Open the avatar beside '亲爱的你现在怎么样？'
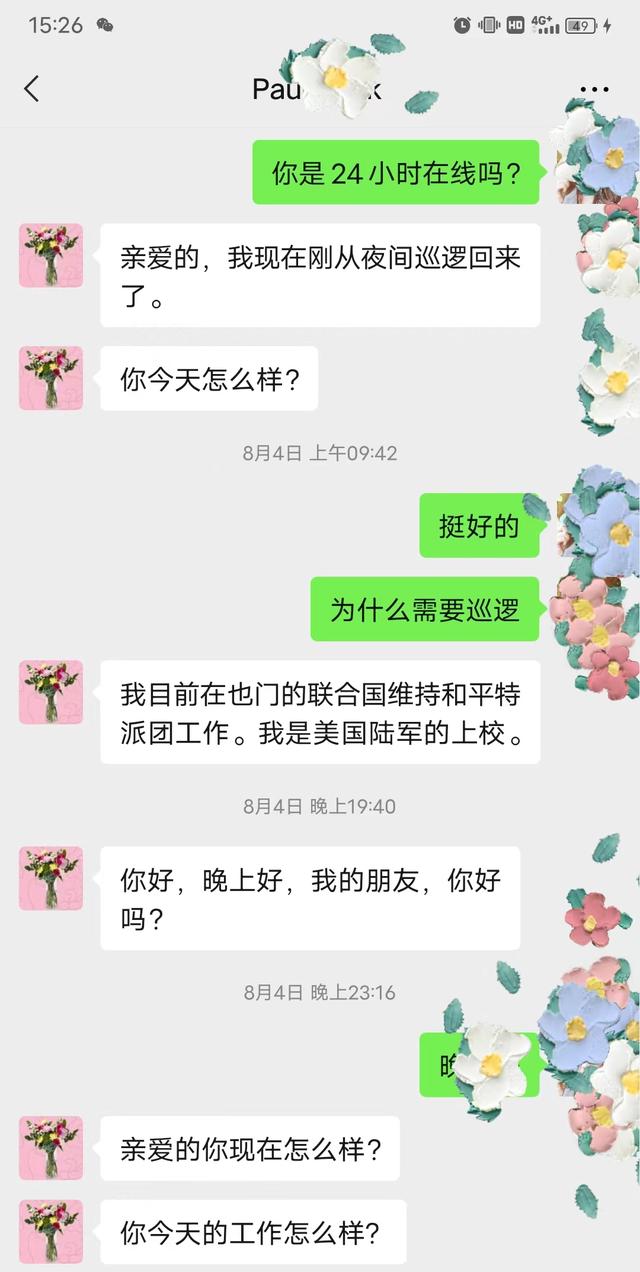Viewport: 640px width, 1272px height. tap(51, 1148)
